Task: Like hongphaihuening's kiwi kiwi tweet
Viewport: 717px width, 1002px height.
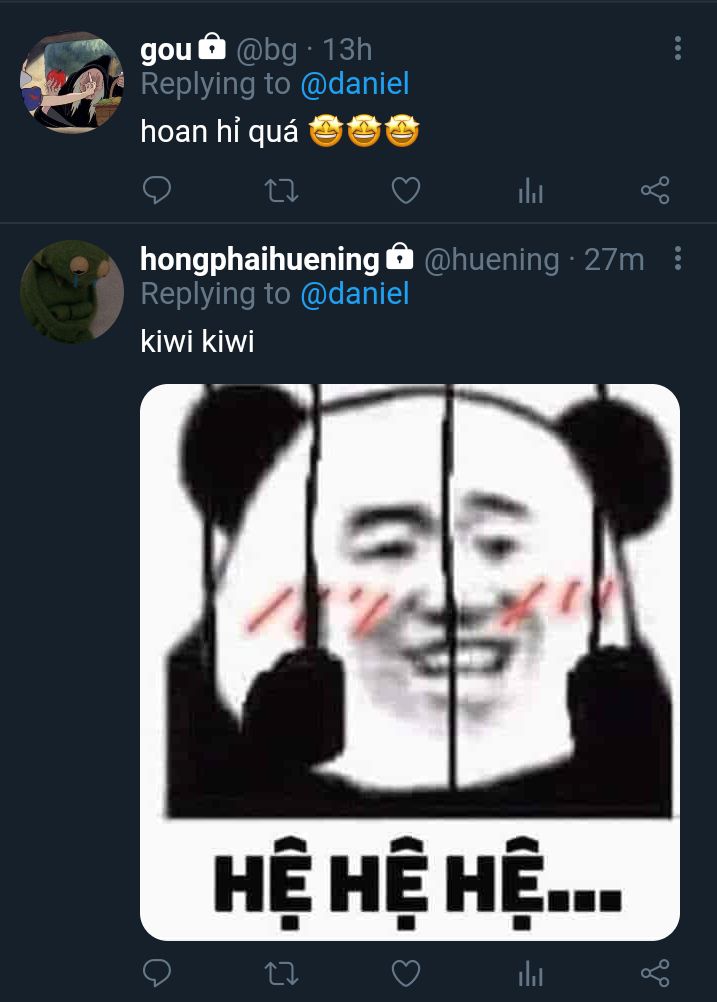Action: pos(405,973)
